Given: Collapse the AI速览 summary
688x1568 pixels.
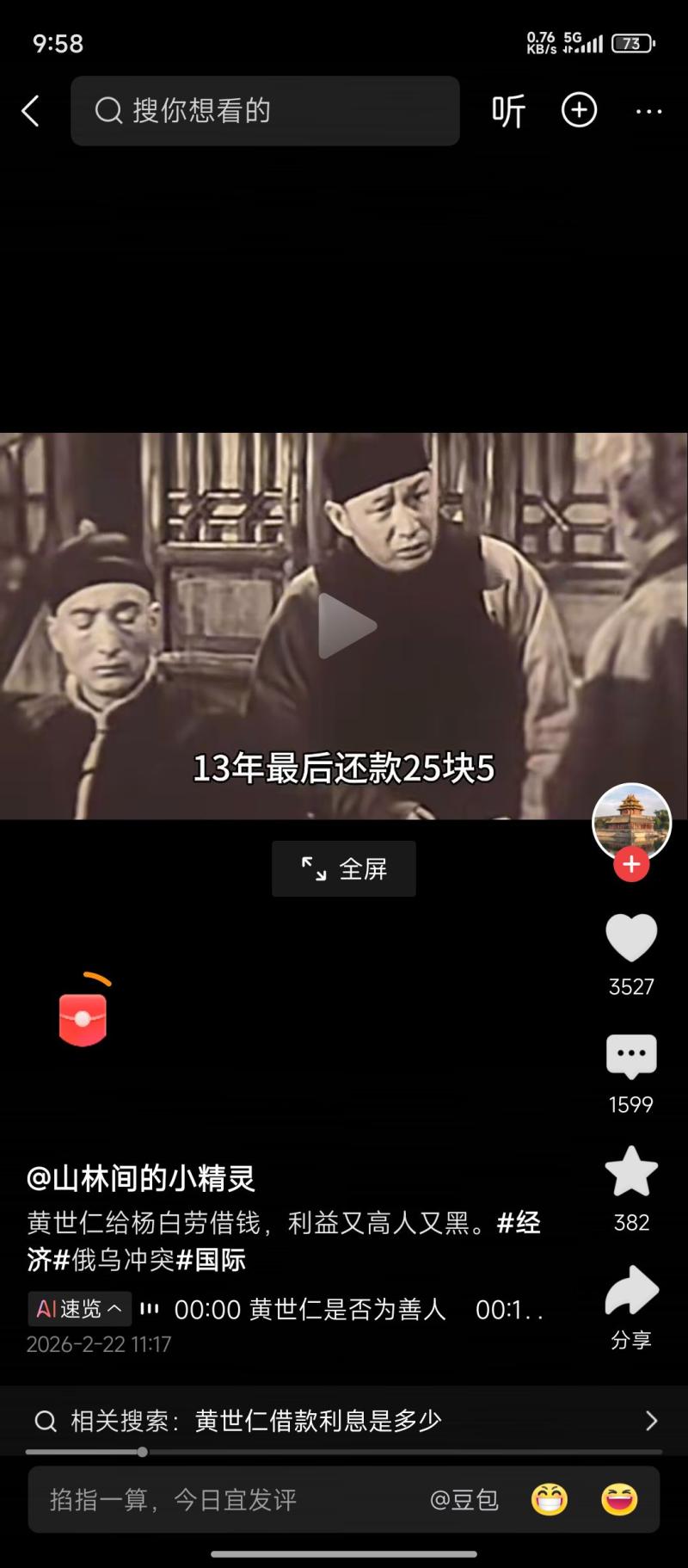Looking at the screenshot, I should coord(79,1309).
